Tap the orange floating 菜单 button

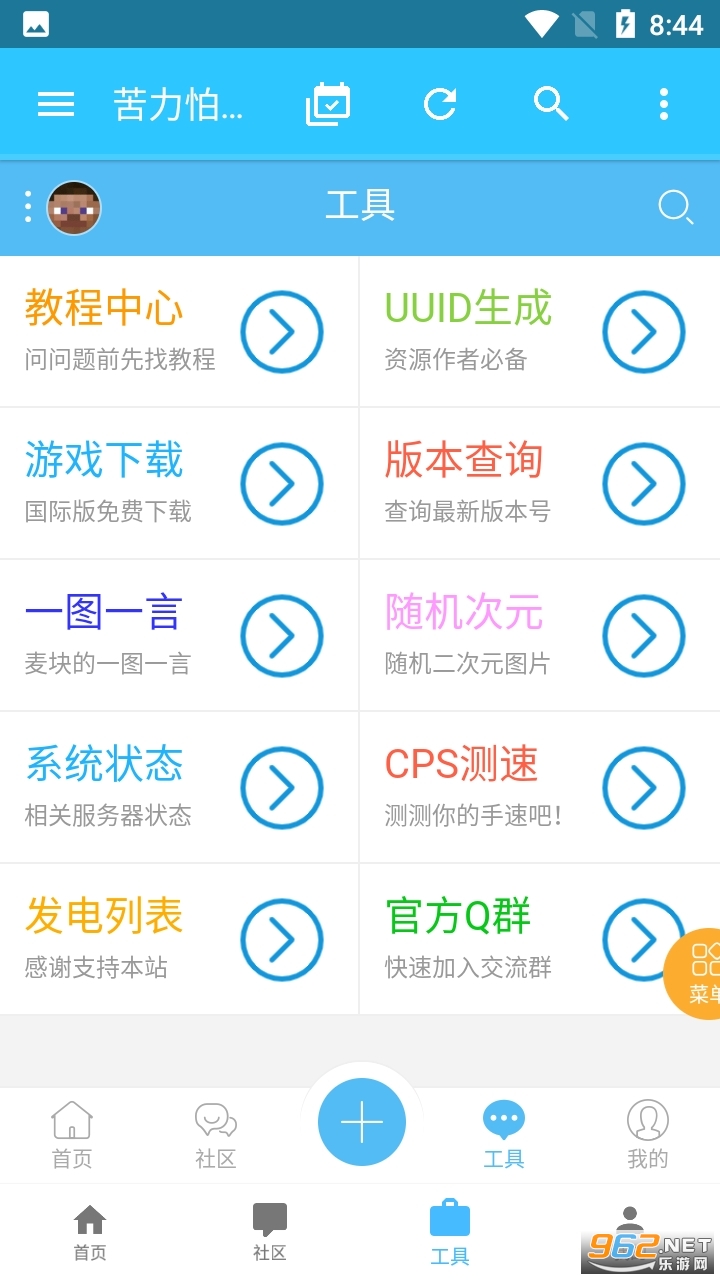tap(695, 974)
